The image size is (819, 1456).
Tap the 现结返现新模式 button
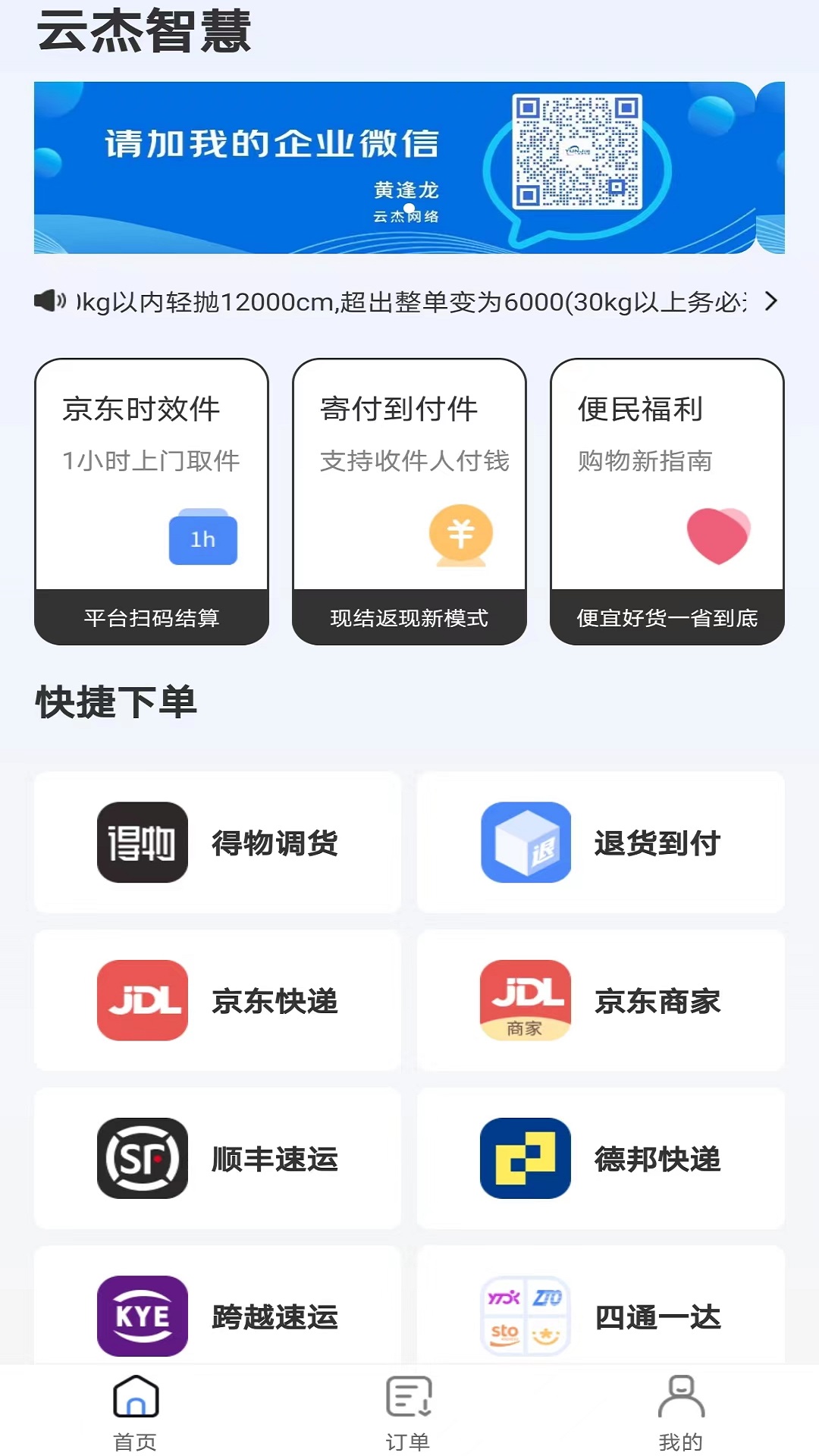pos(409,619)
